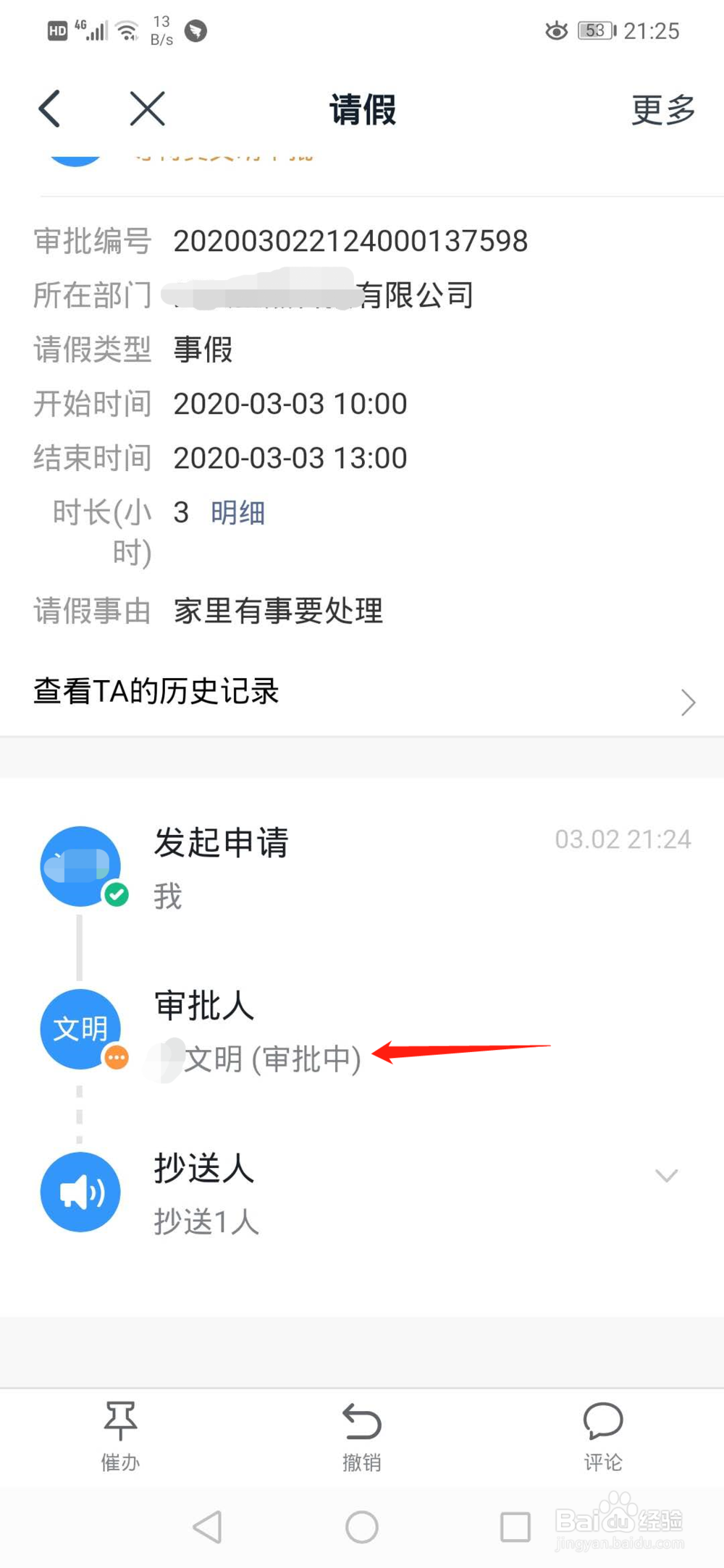724x1568 pixels.
Task: Open 查看TA的历史记录 via the right chevron
Action: pos(689,702)
